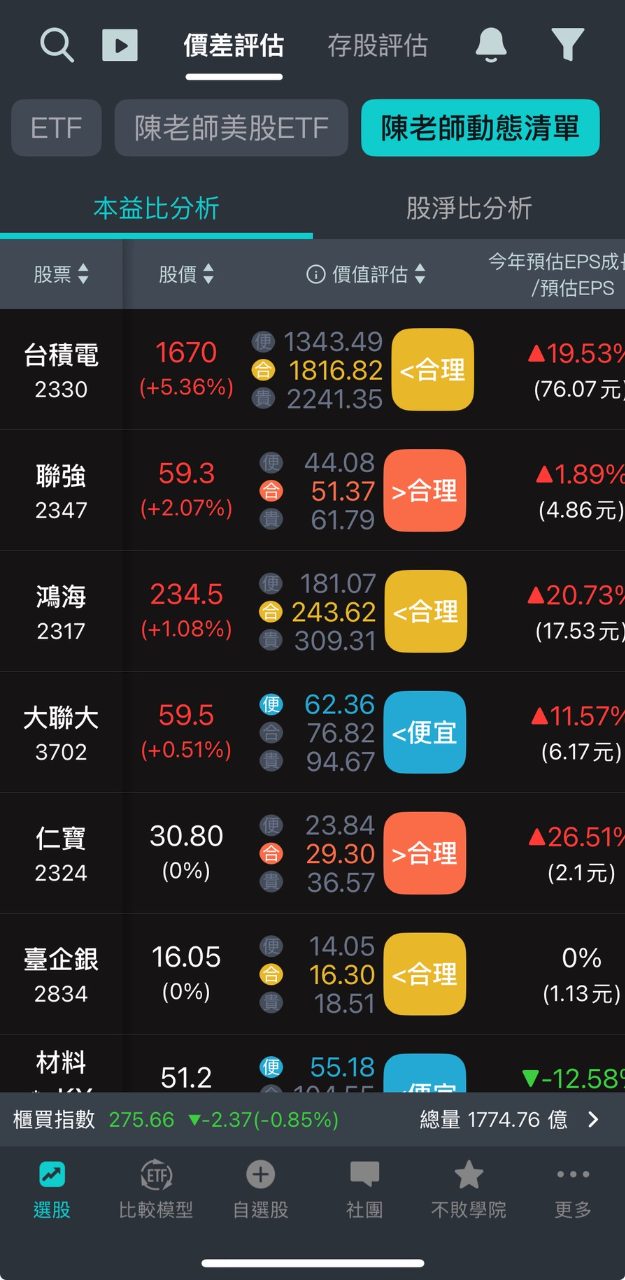Sort the list by 價值評估
This screenshot has width=625, height=1280.
366,274
